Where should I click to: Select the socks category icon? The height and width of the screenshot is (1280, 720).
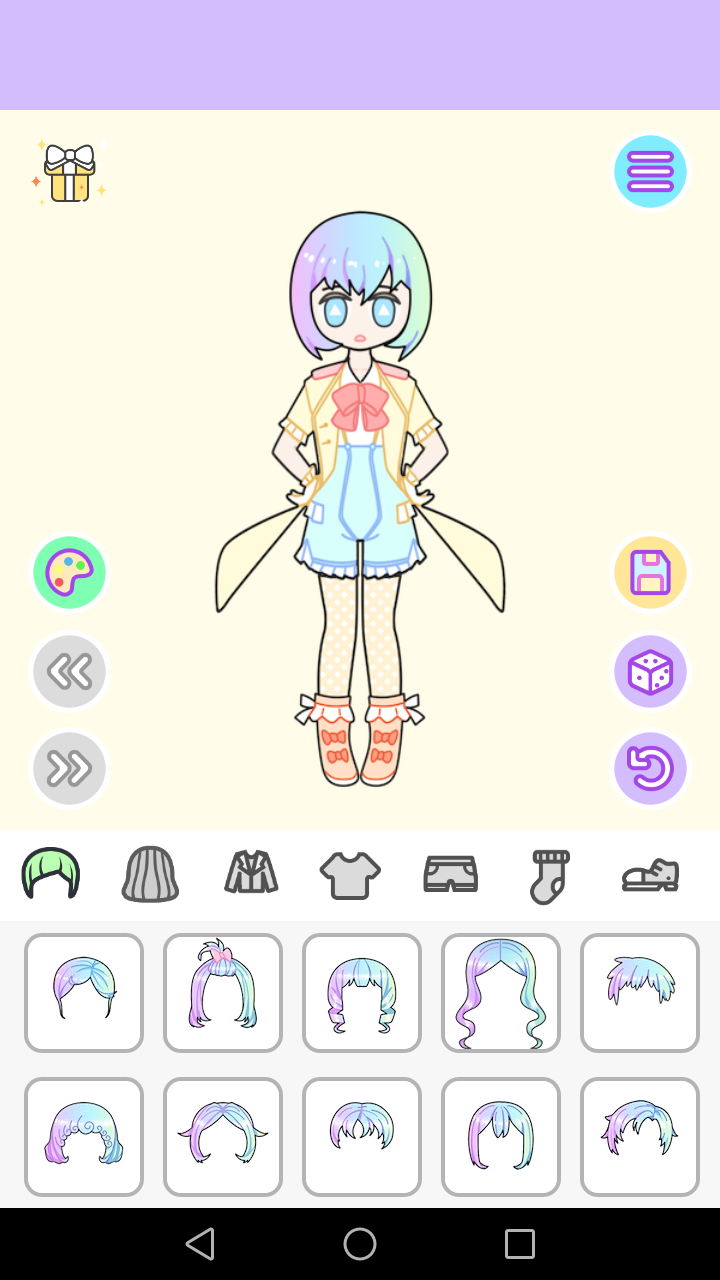[549, 874]
